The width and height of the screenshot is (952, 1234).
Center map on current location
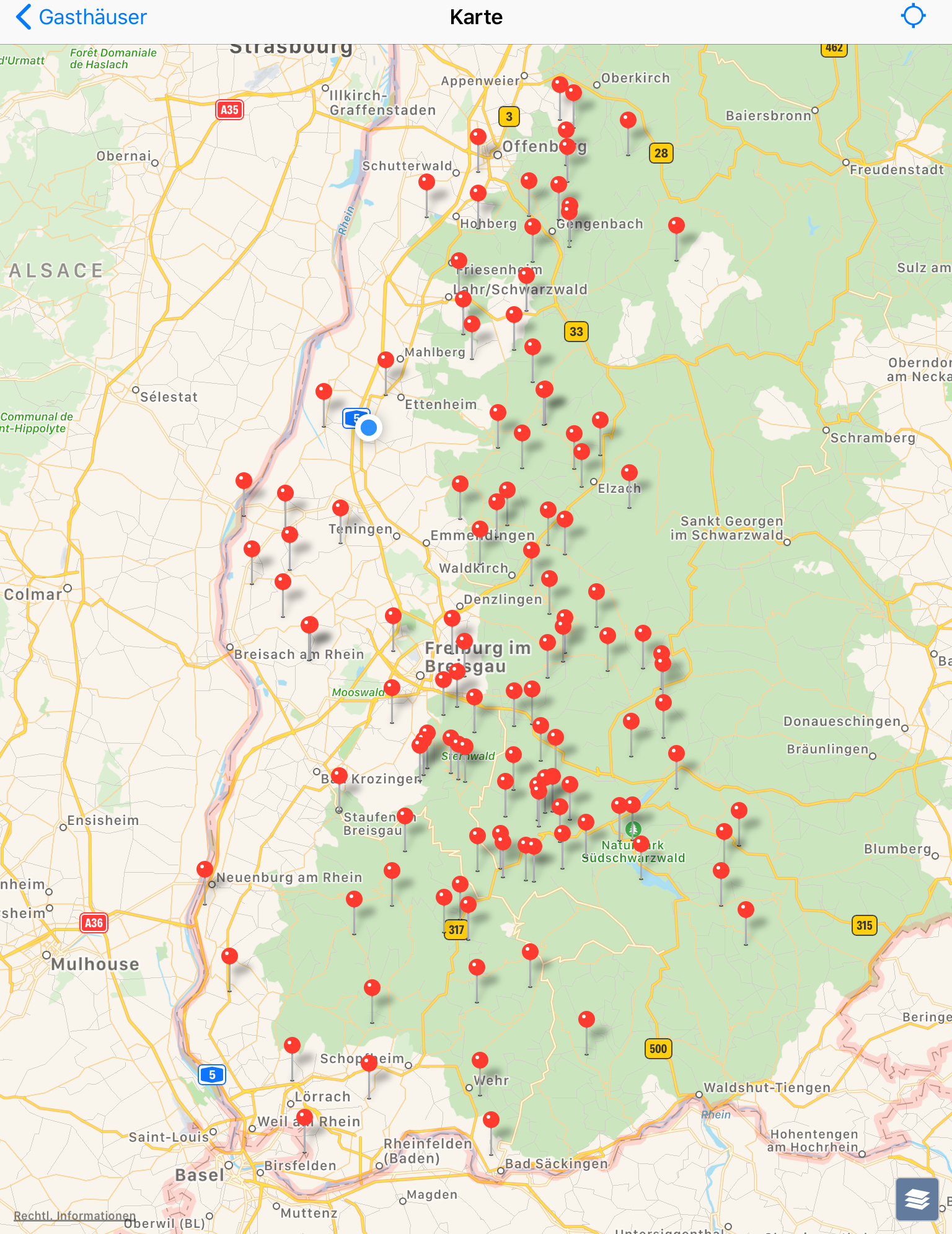point(913,16)
